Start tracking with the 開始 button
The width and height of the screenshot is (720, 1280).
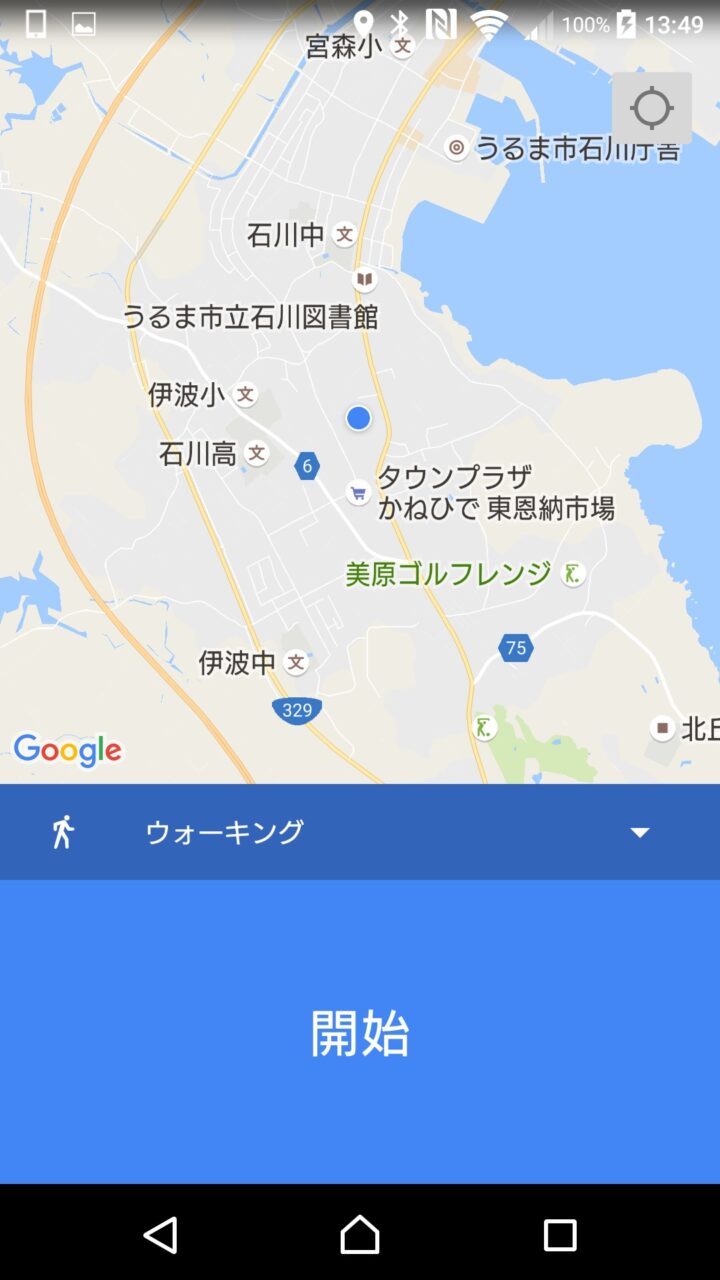pyautogui.click(x=360, y=1032)
